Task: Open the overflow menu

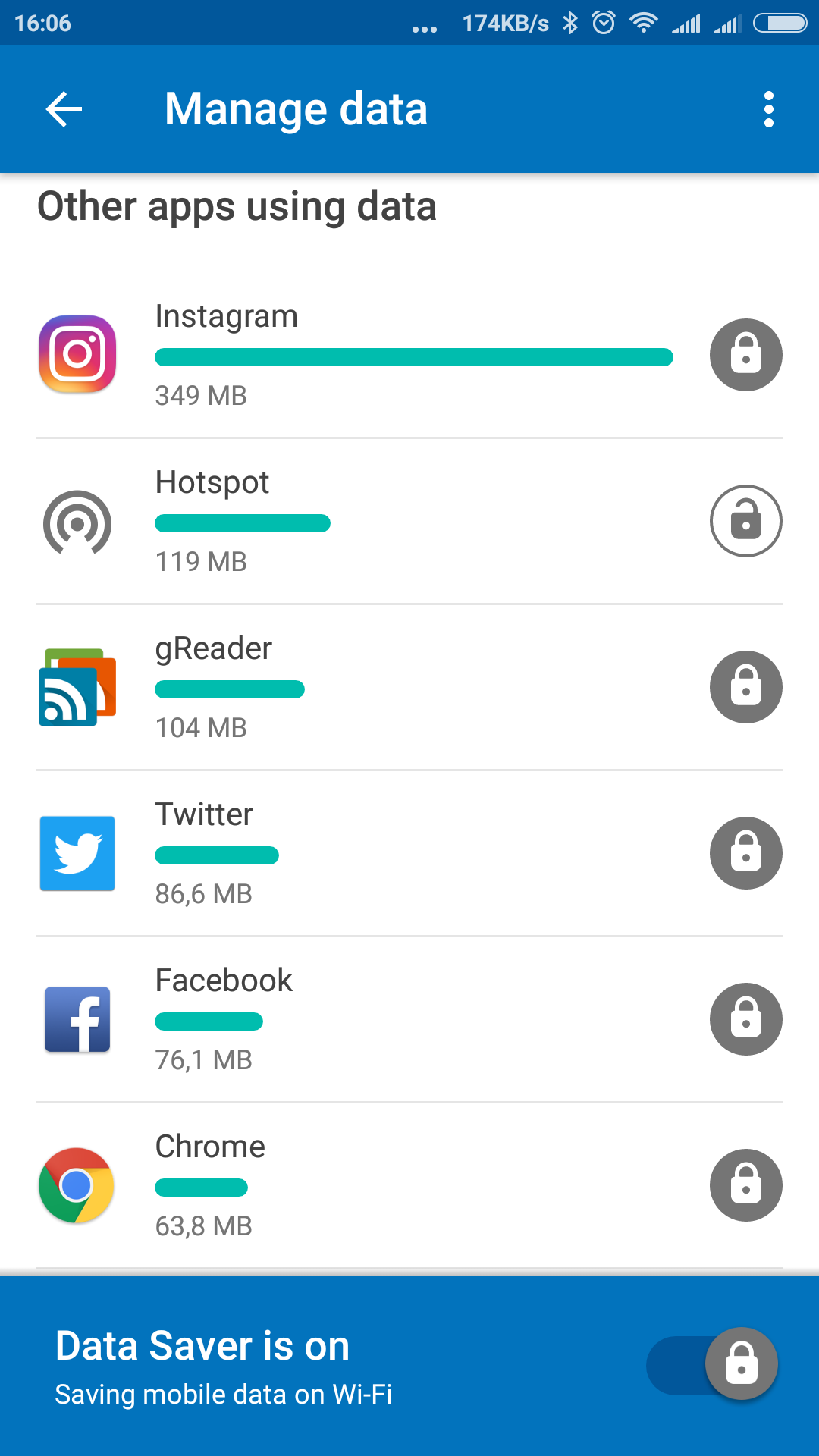Action: (769, 109)
